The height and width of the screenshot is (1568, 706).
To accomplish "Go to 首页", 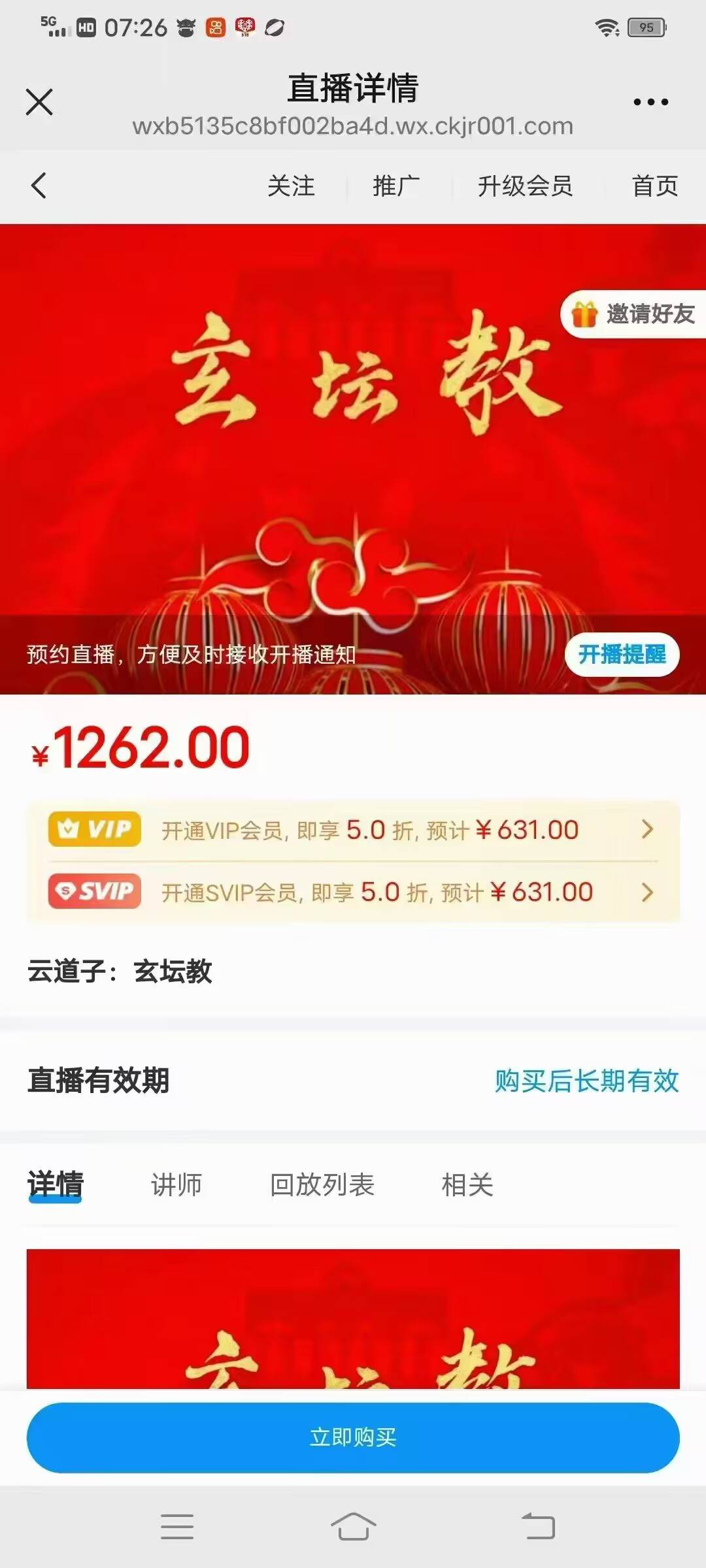I will pos(654,186).
